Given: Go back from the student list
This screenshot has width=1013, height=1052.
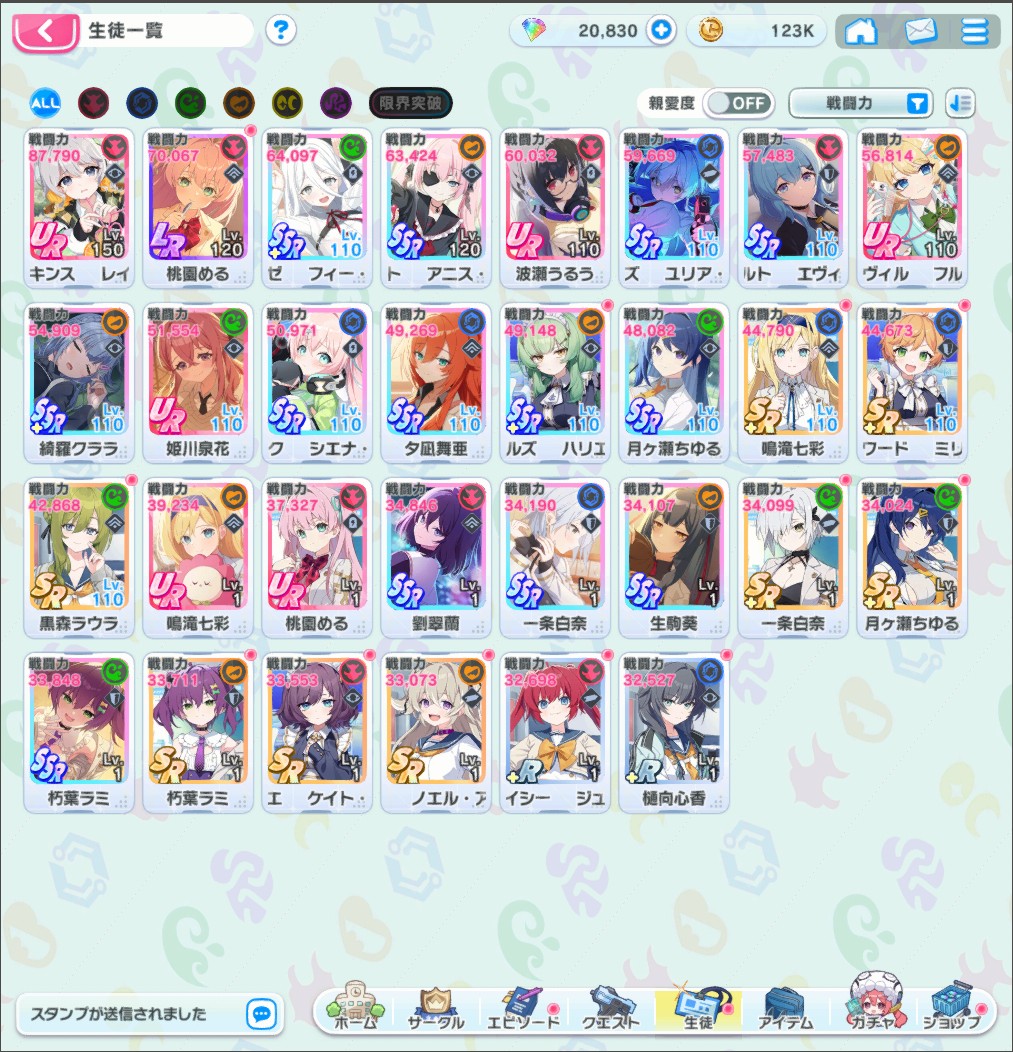Looking at the screenshot, I should (45, 32).
